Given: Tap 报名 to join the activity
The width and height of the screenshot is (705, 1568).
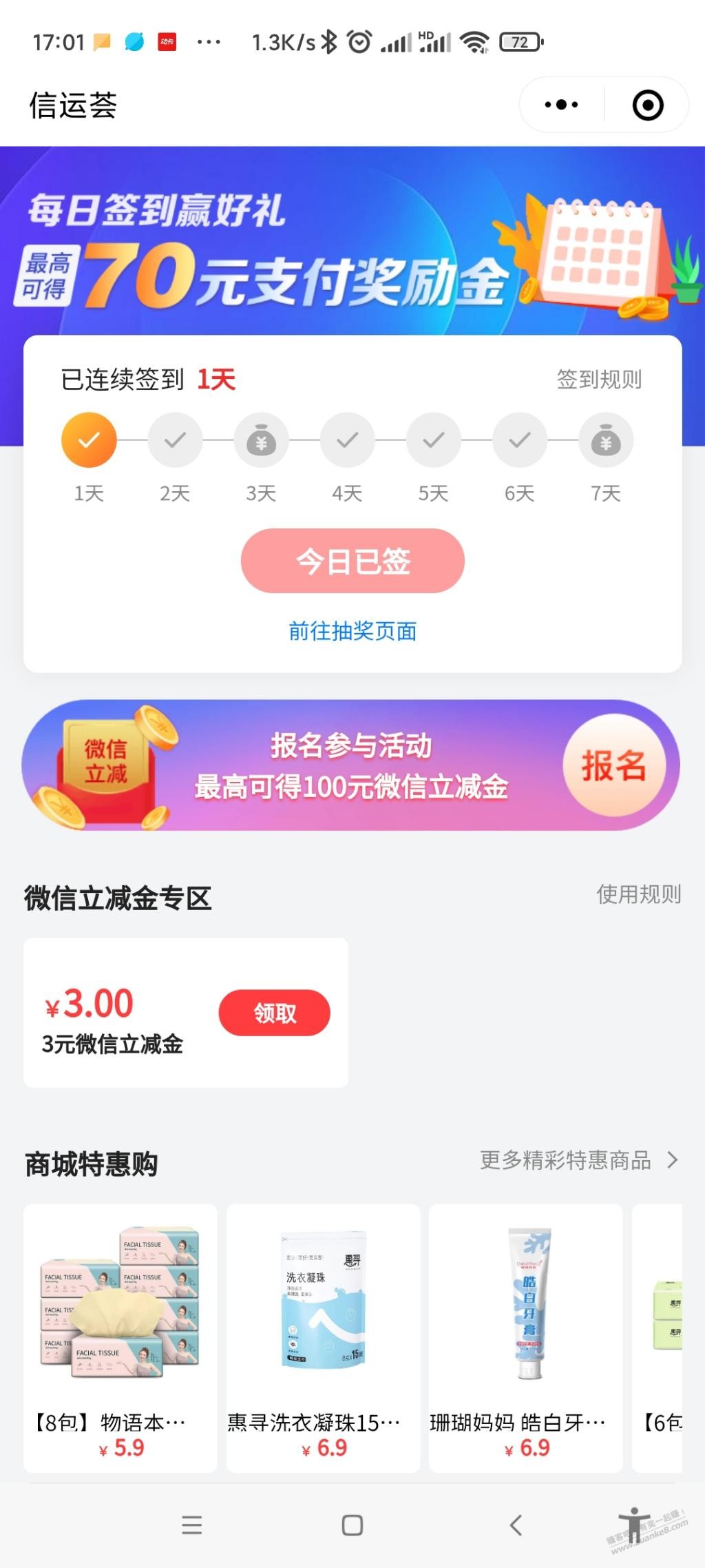Looking at the screenshot, I should coord(613,765).
